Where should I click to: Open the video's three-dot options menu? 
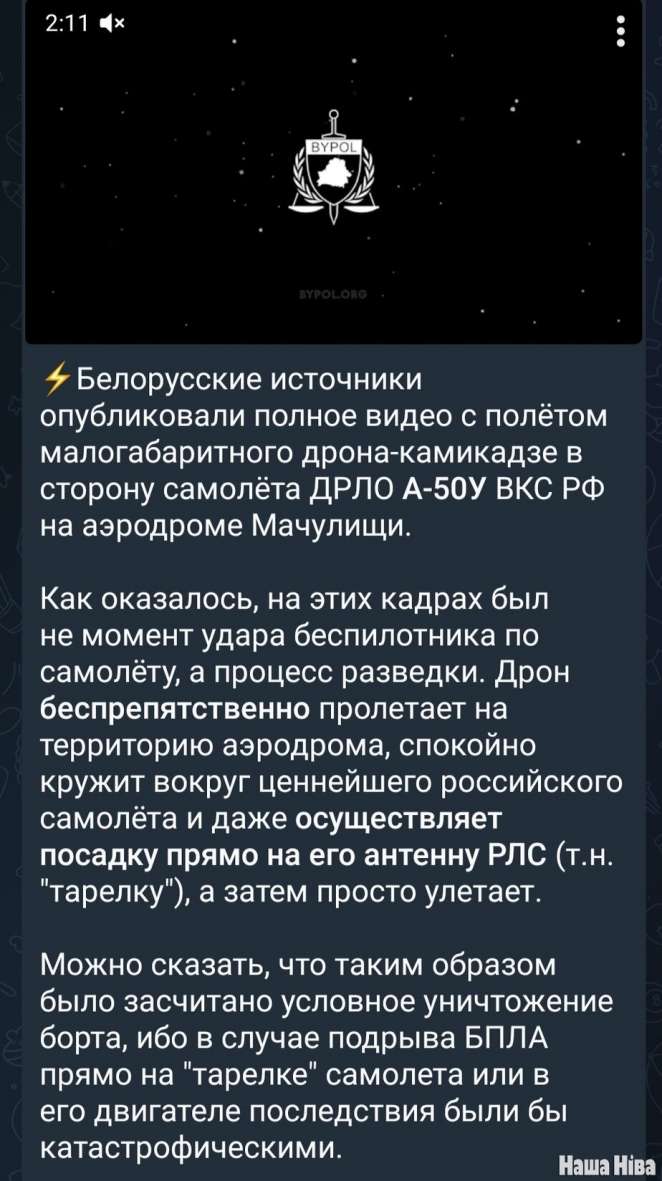(621, 31)
